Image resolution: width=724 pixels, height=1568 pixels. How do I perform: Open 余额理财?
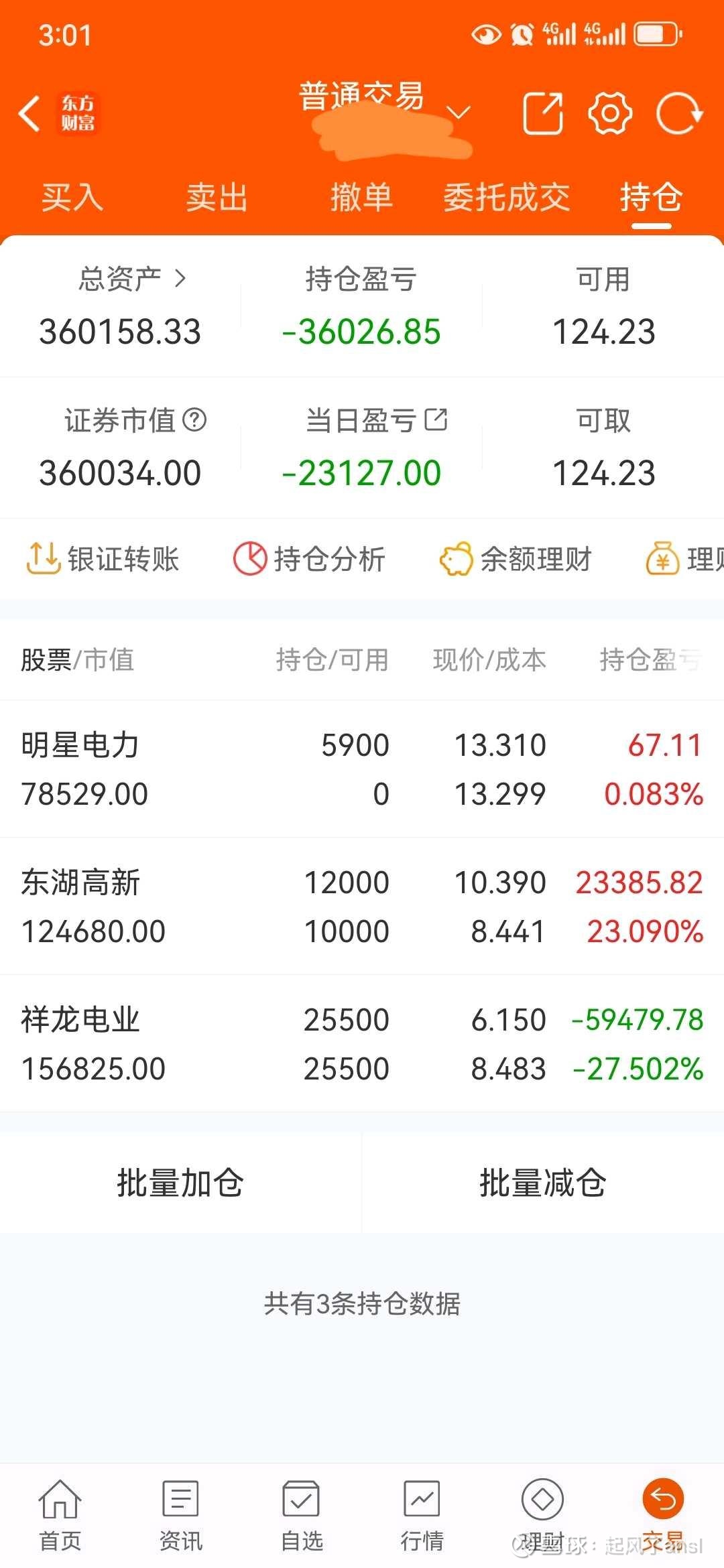click(516, 558)
